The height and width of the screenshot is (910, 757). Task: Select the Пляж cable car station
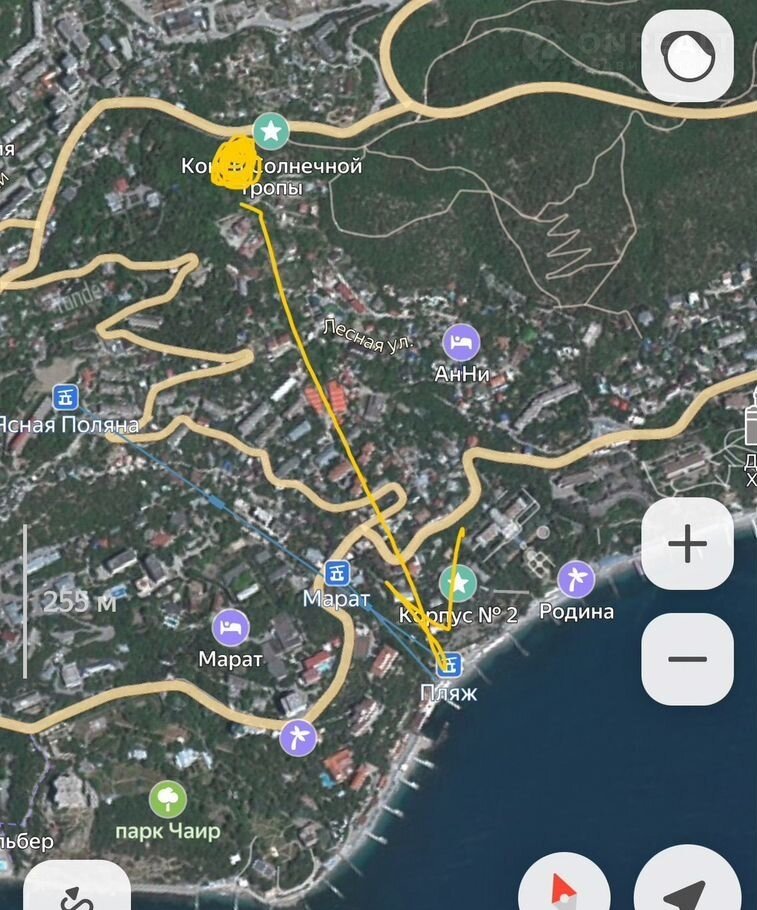tap(449, 664)
